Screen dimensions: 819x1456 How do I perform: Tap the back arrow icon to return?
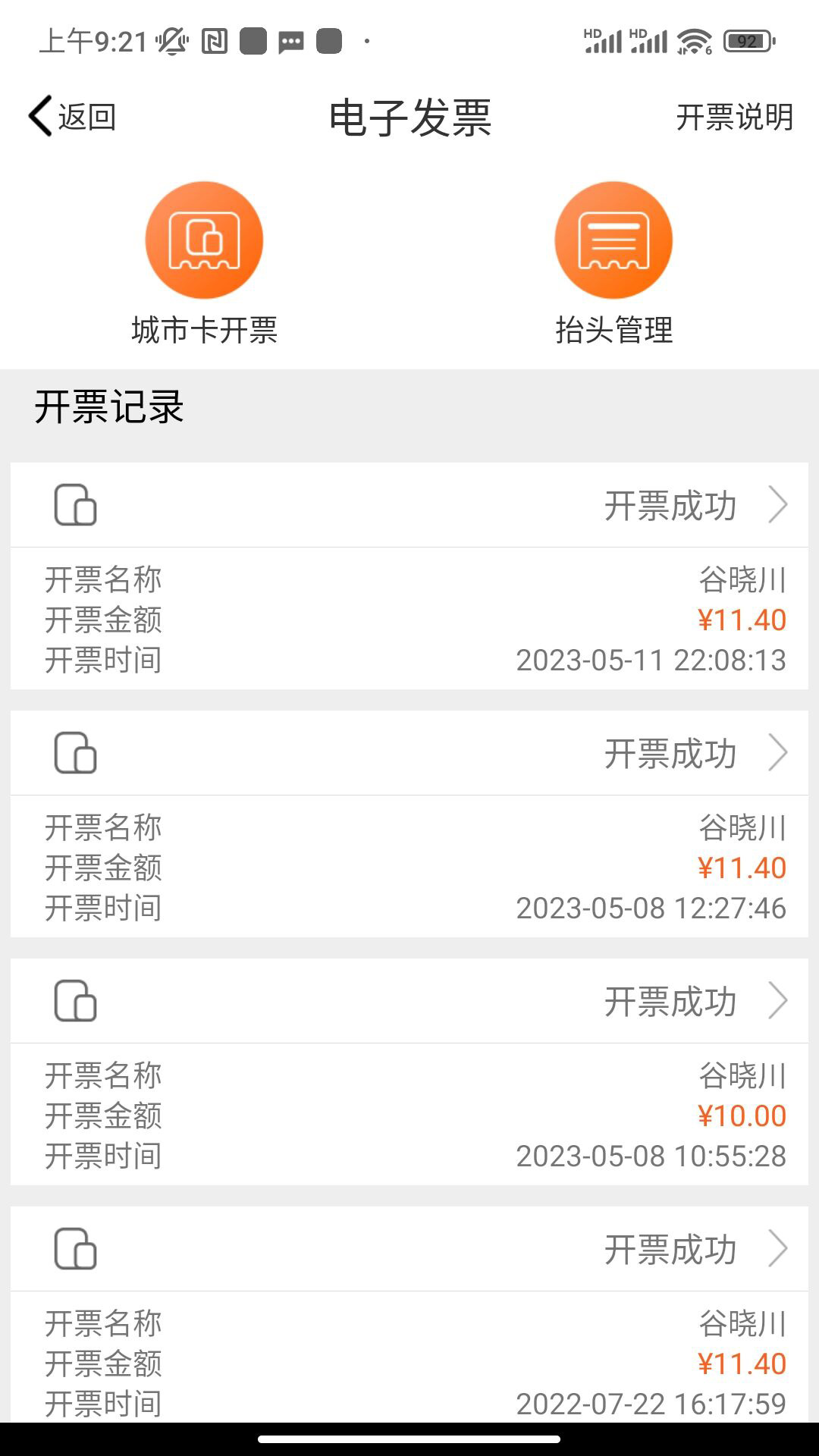(36, 115)
